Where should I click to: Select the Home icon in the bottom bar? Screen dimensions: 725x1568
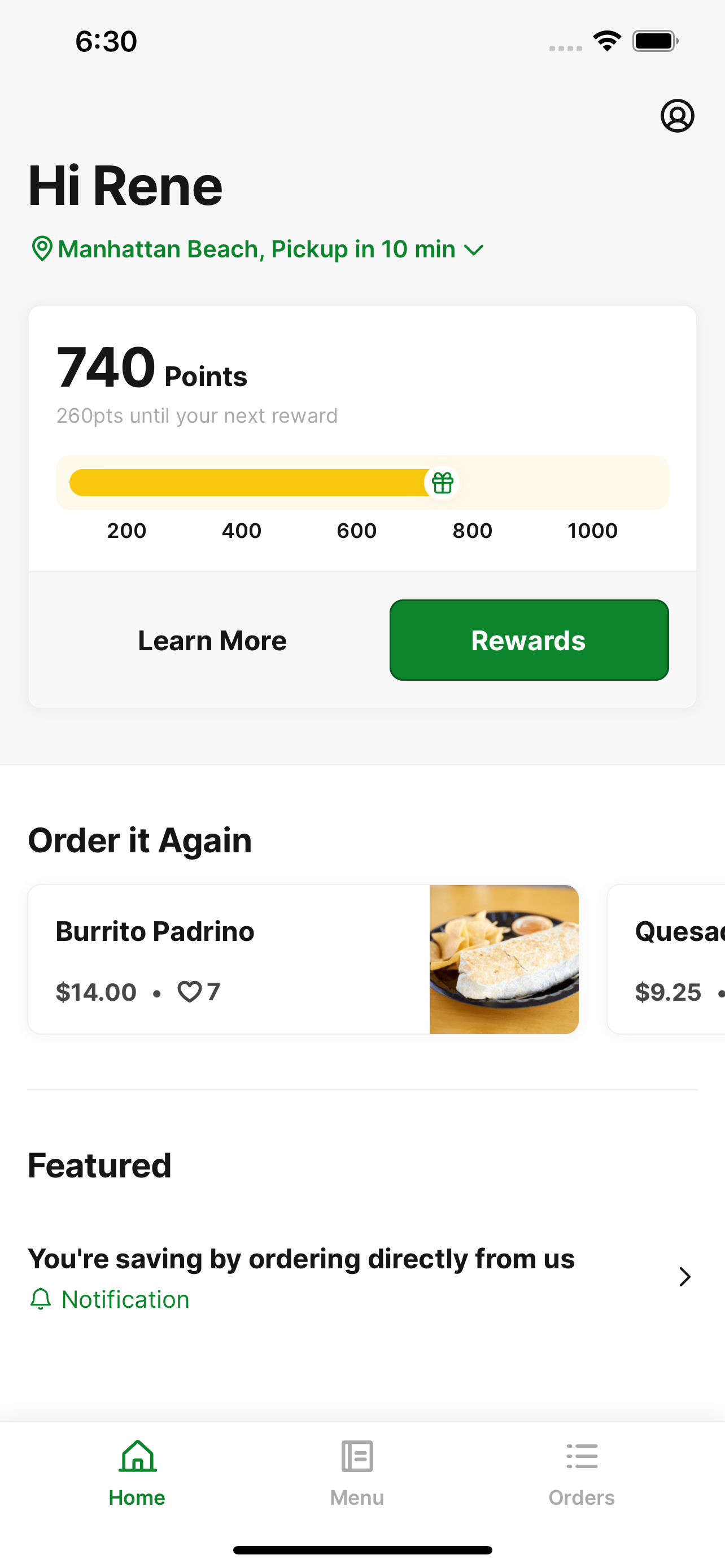click(x=136, y=1457)
